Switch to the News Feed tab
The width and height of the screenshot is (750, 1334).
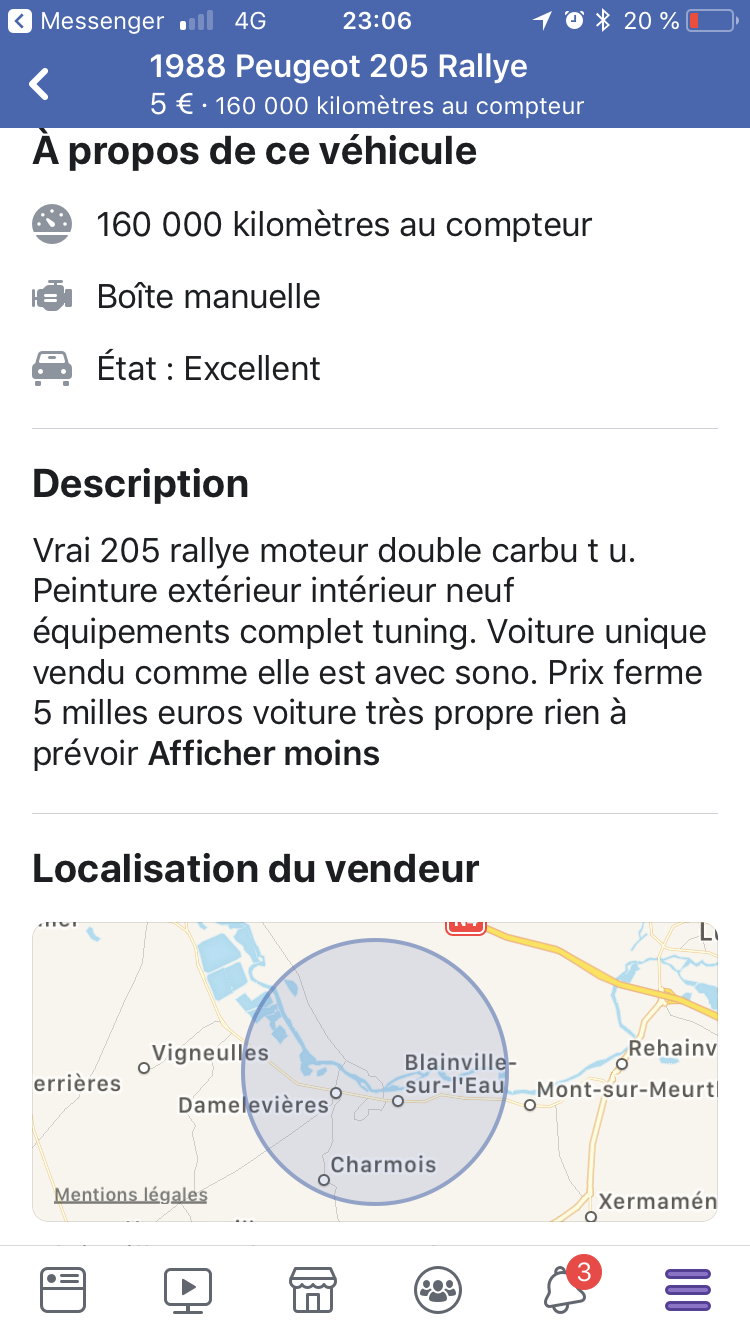tap(63, 1289)
